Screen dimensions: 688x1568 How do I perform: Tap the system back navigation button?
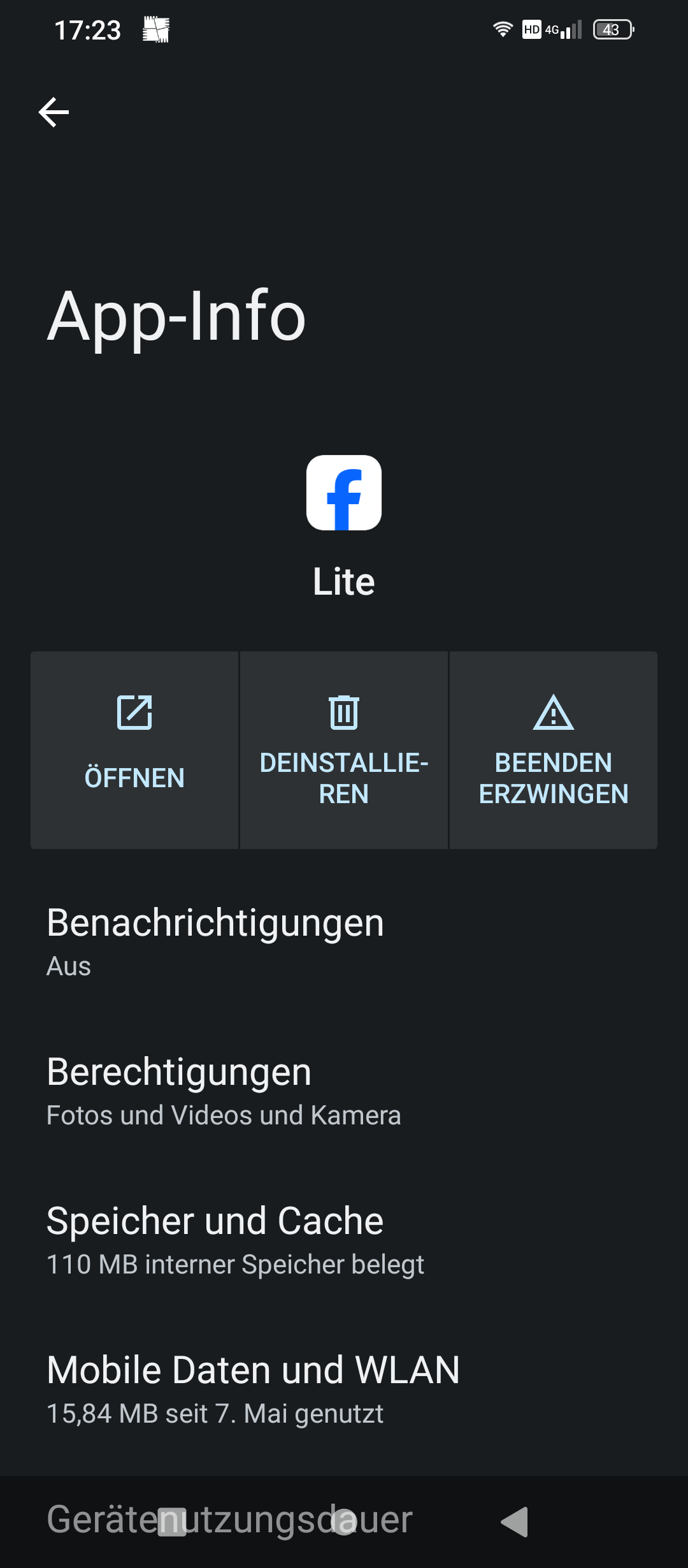click(515, 1522)
